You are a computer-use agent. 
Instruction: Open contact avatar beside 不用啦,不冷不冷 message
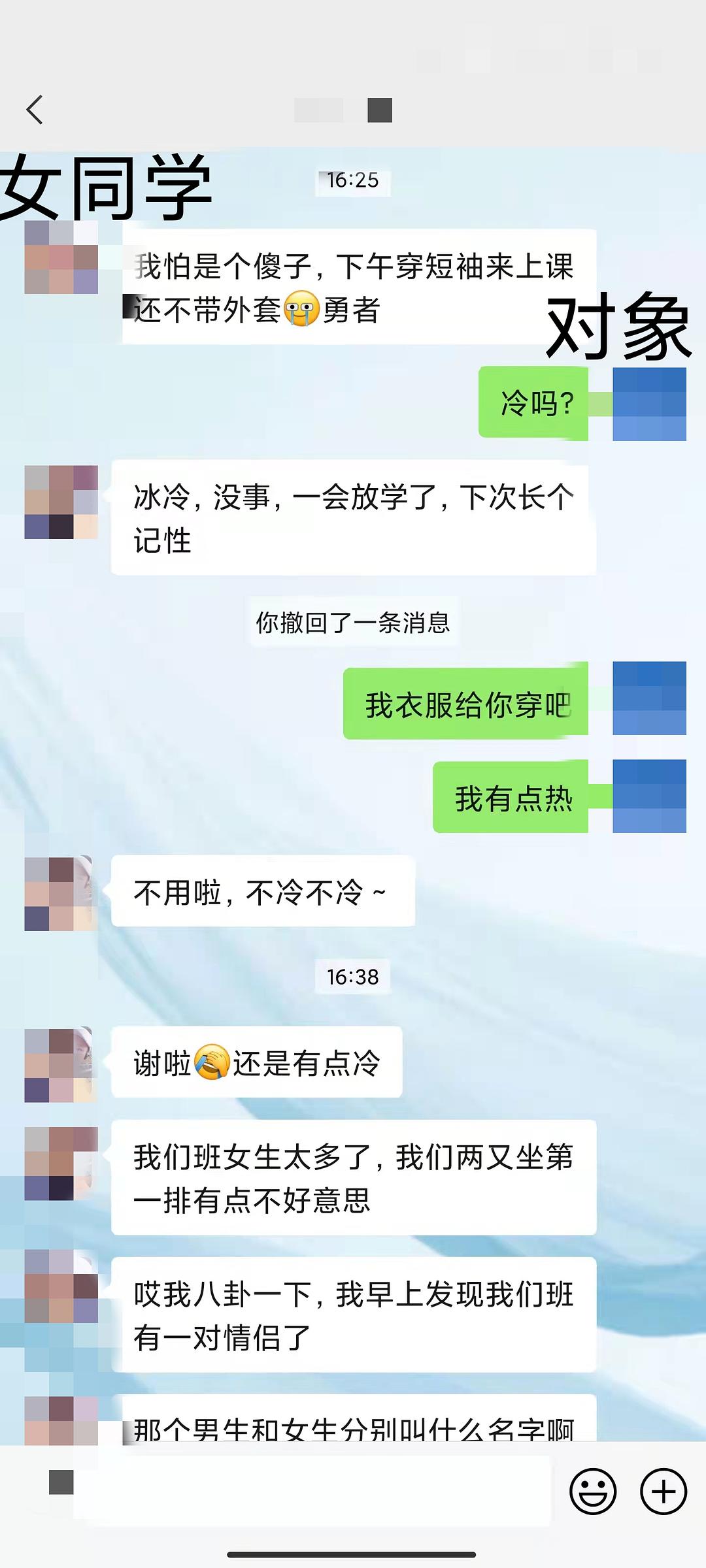(61, 893)
